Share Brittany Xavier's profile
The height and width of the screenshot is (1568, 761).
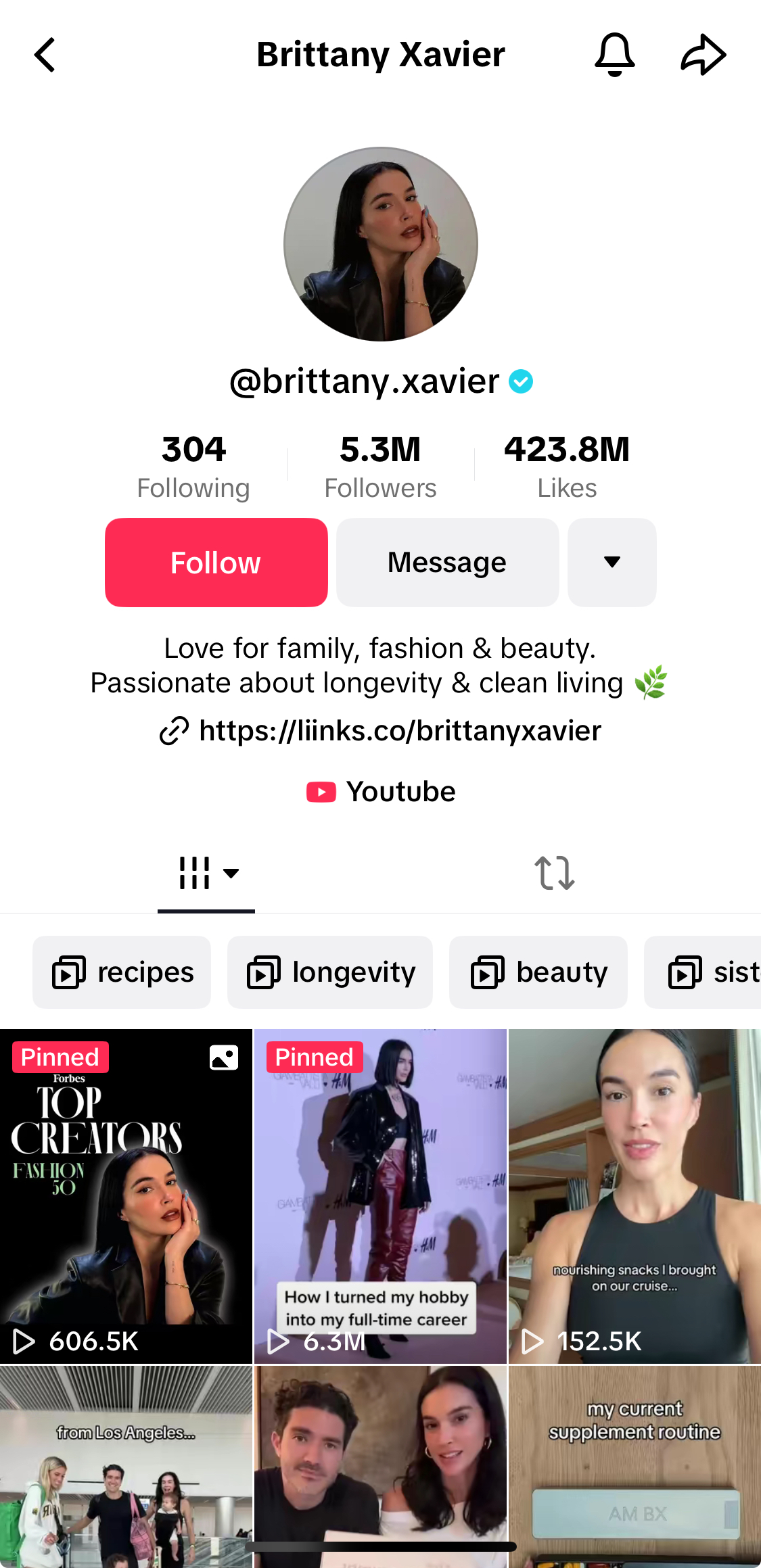click(703, 55)
